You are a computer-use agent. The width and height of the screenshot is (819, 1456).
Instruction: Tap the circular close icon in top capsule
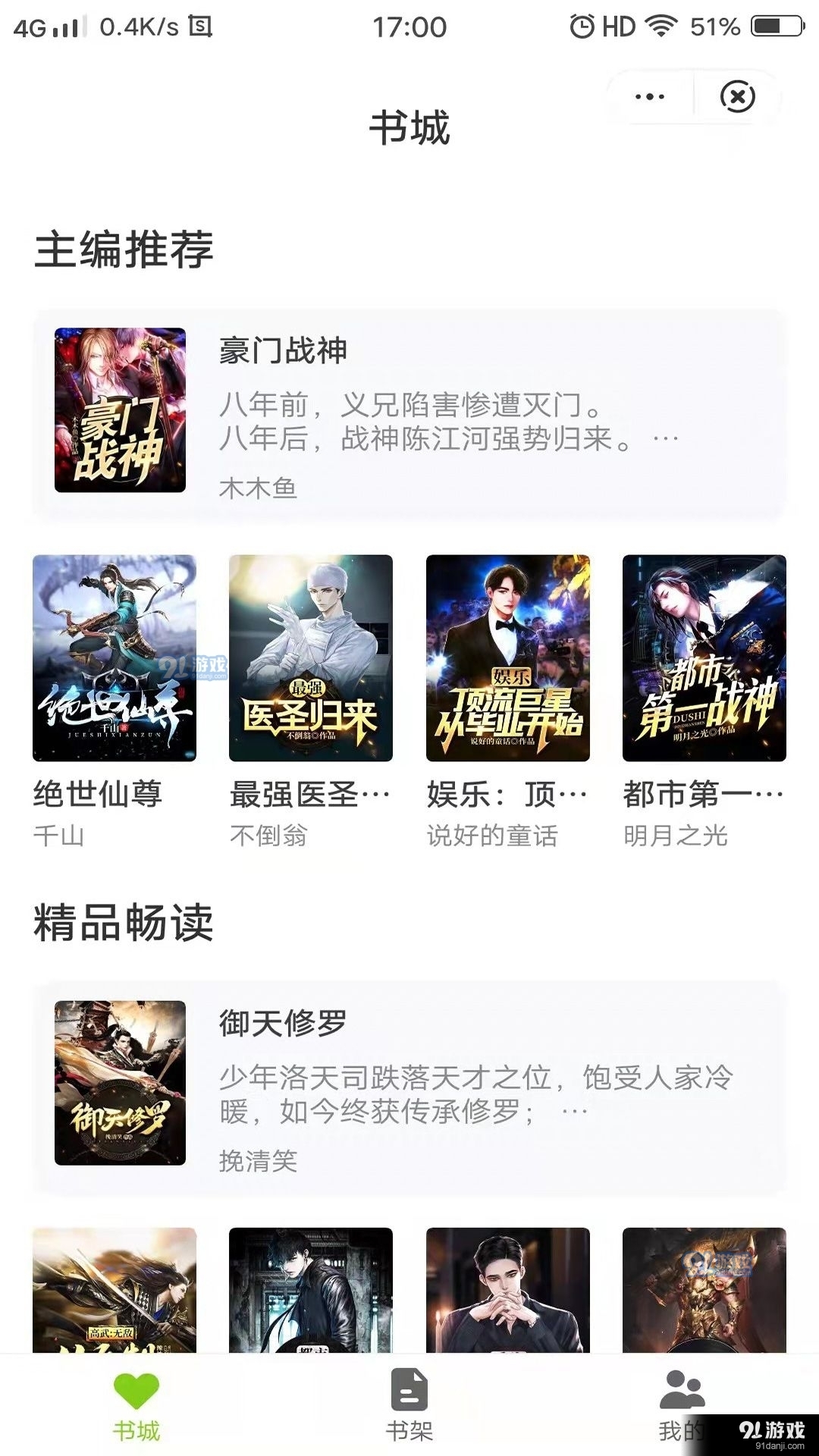point(736,97)
